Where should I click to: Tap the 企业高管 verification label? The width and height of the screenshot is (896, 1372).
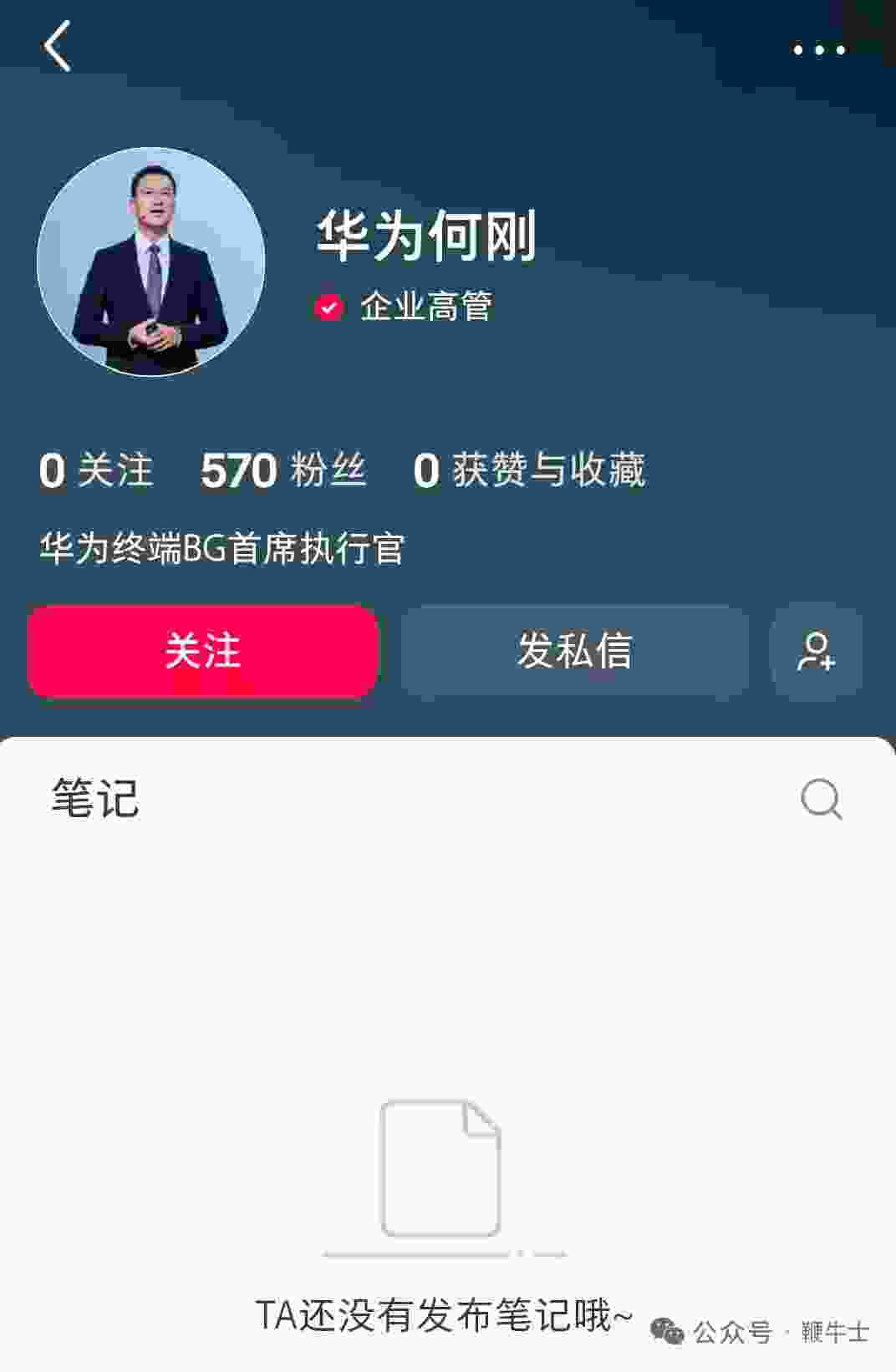tap(426, 306)
